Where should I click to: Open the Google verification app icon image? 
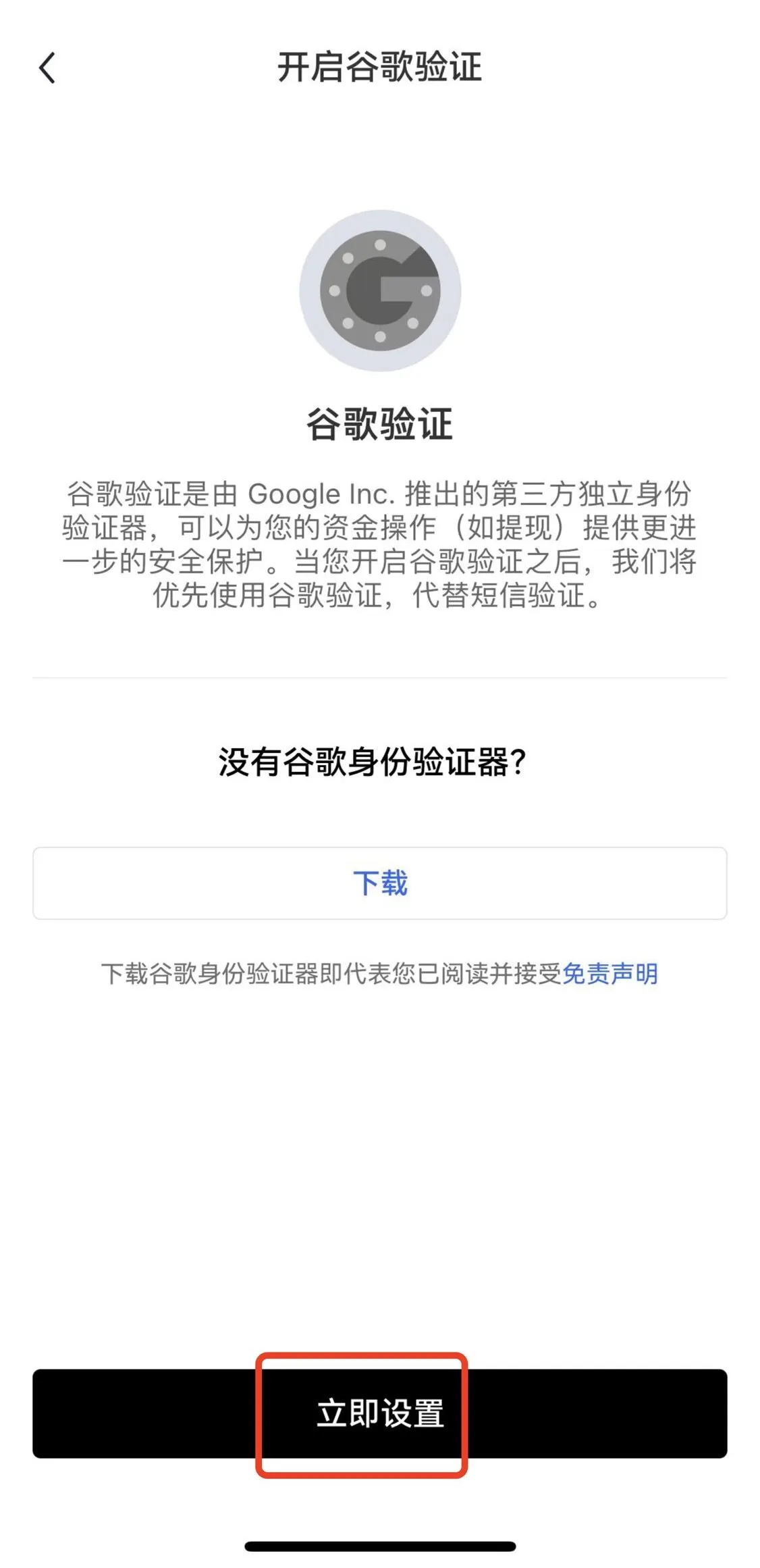click(x=380, y=290)
